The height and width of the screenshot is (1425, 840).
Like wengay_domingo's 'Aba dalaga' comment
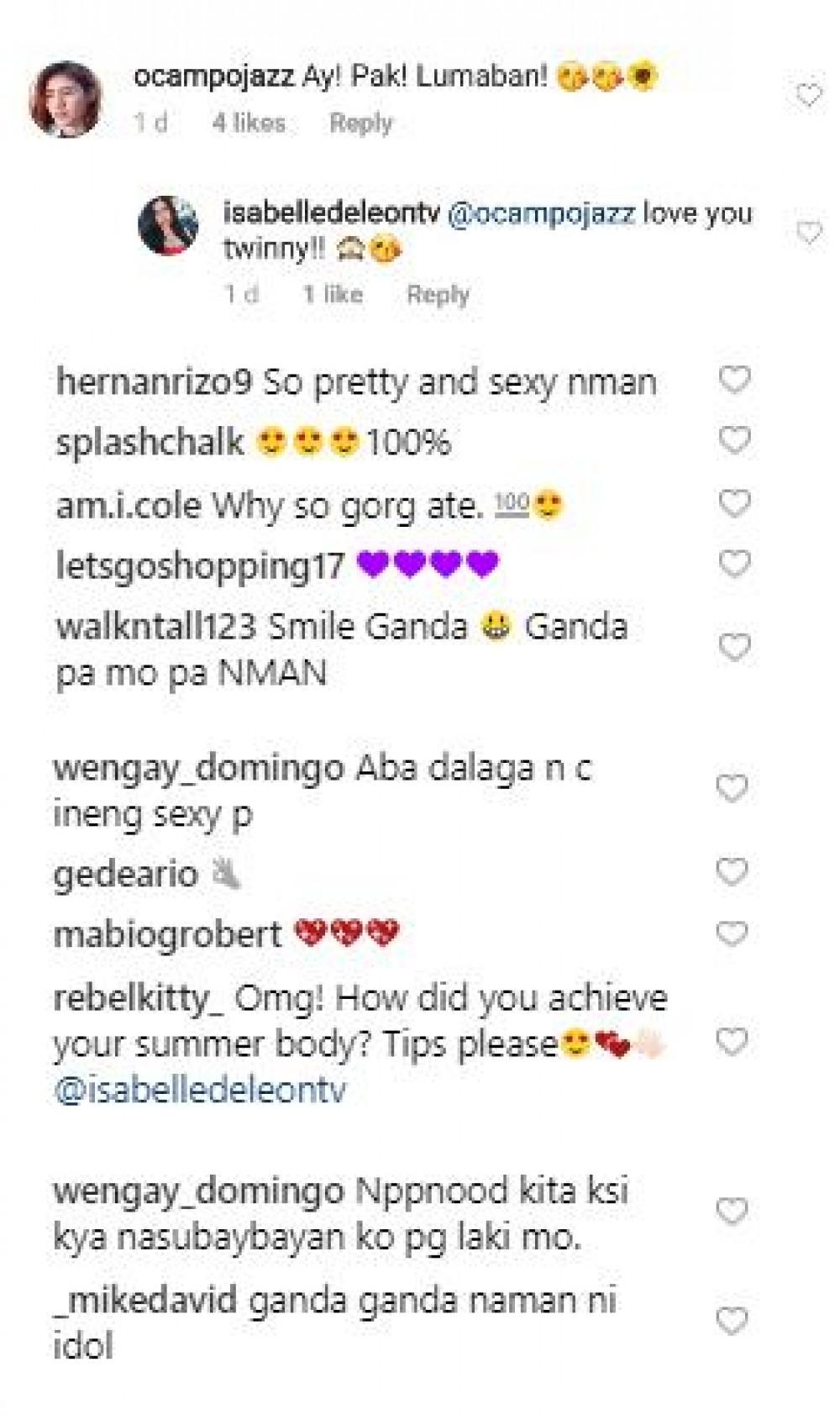tap(732, 788)
